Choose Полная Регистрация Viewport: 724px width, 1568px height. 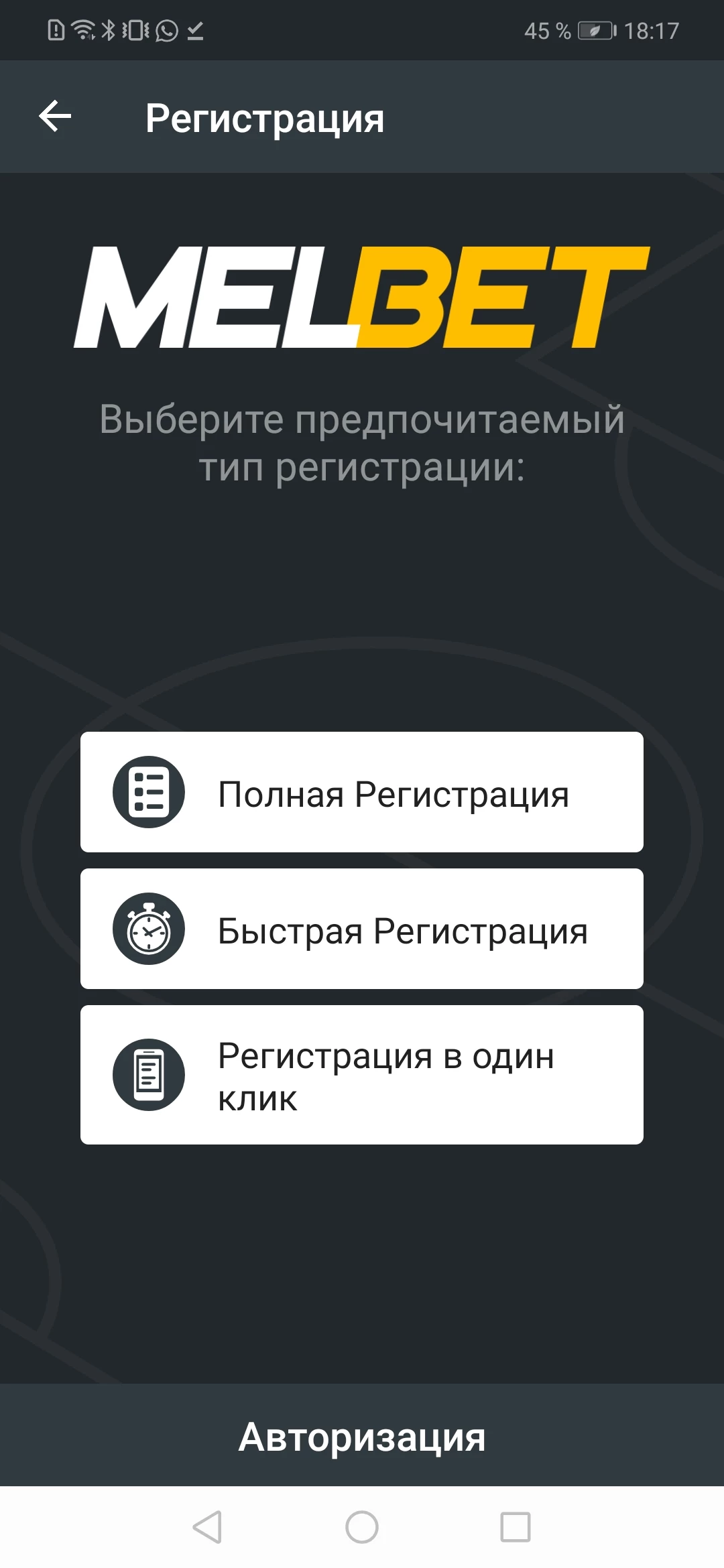(362, 794)
